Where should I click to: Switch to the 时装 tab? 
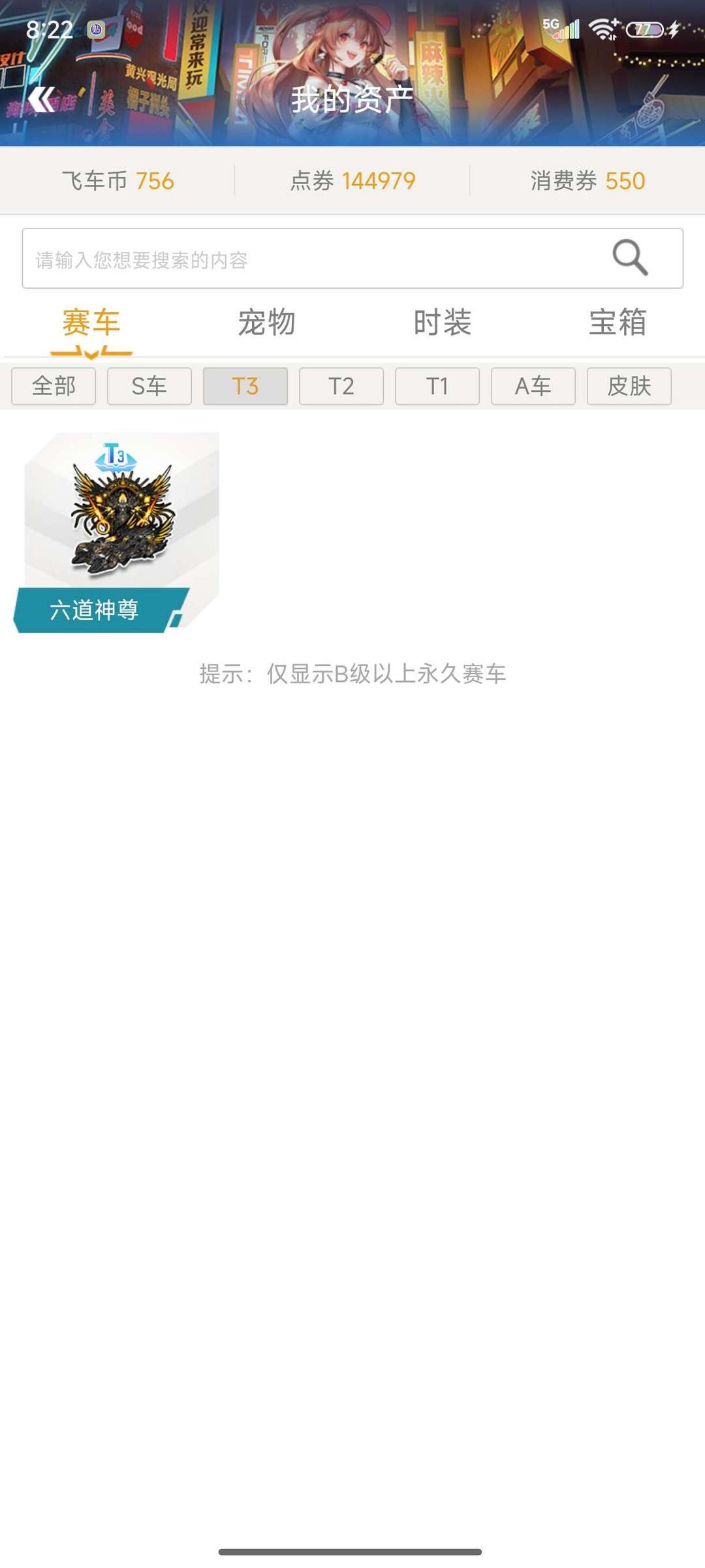coord(442,323)
